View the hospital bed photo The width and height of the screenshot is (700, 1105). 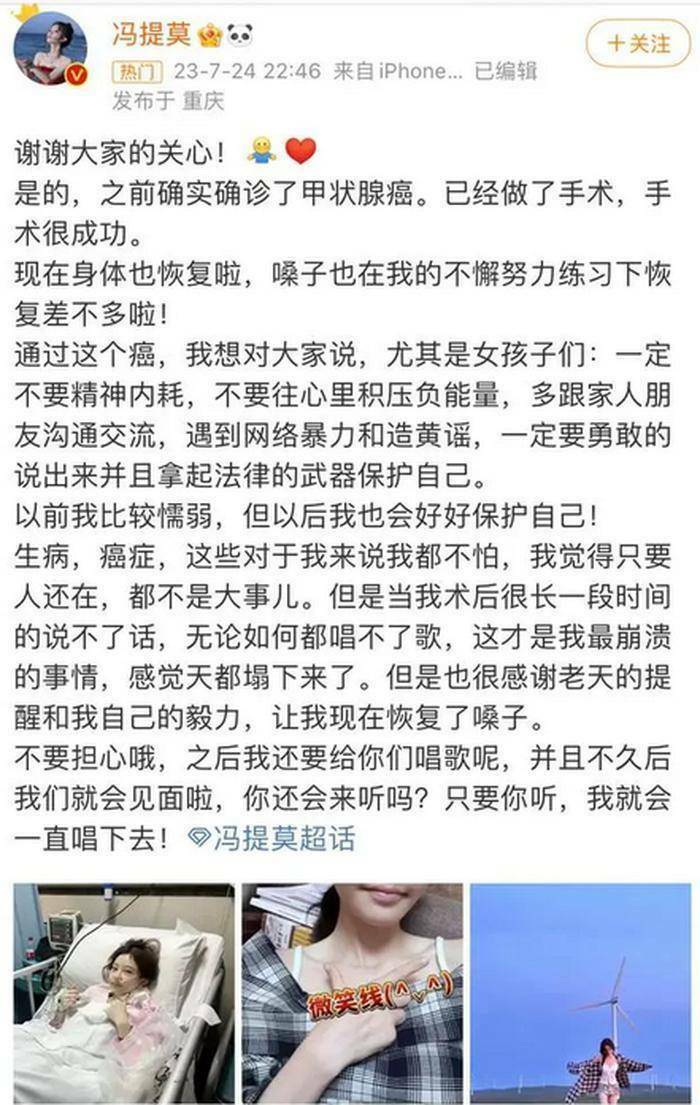(123, 992)
